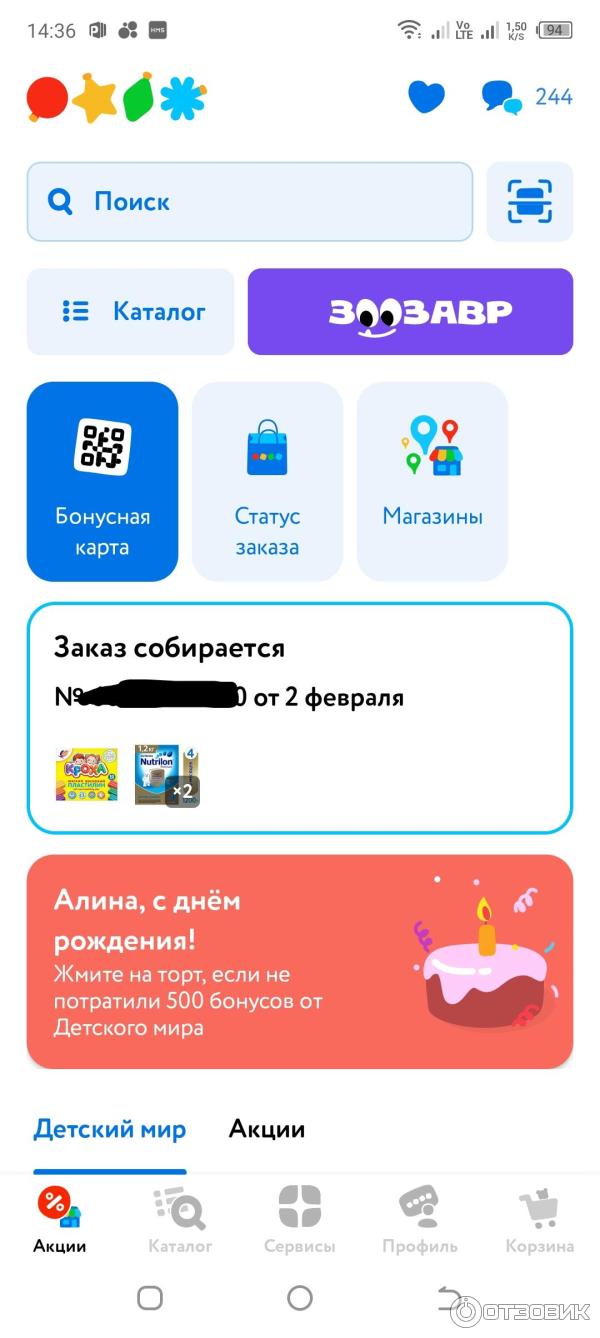Open the Профиль tab

[x=420, y=1220]
